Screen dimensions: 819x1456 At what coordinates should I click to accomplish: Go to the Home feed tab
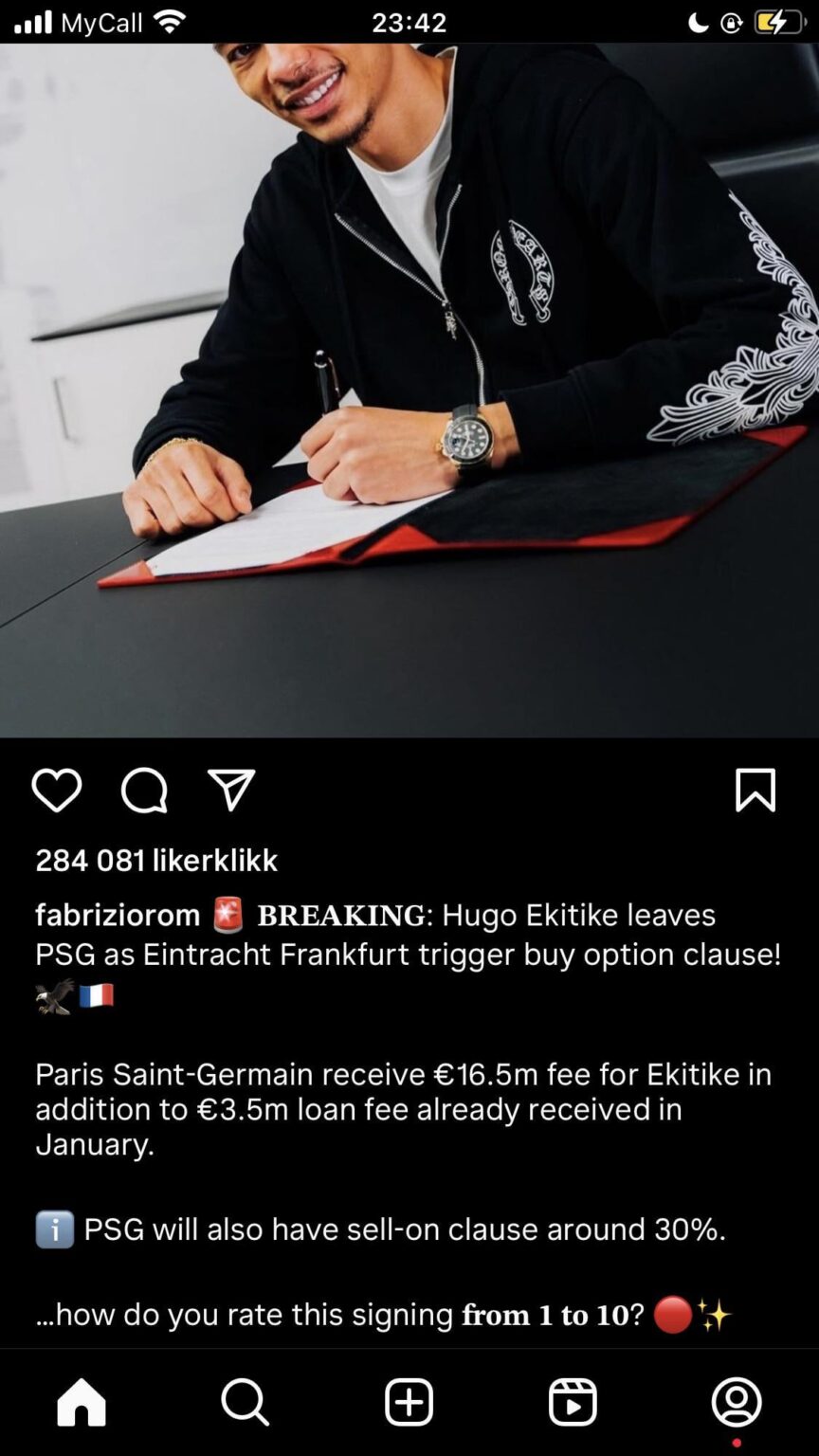point(82,1402)
